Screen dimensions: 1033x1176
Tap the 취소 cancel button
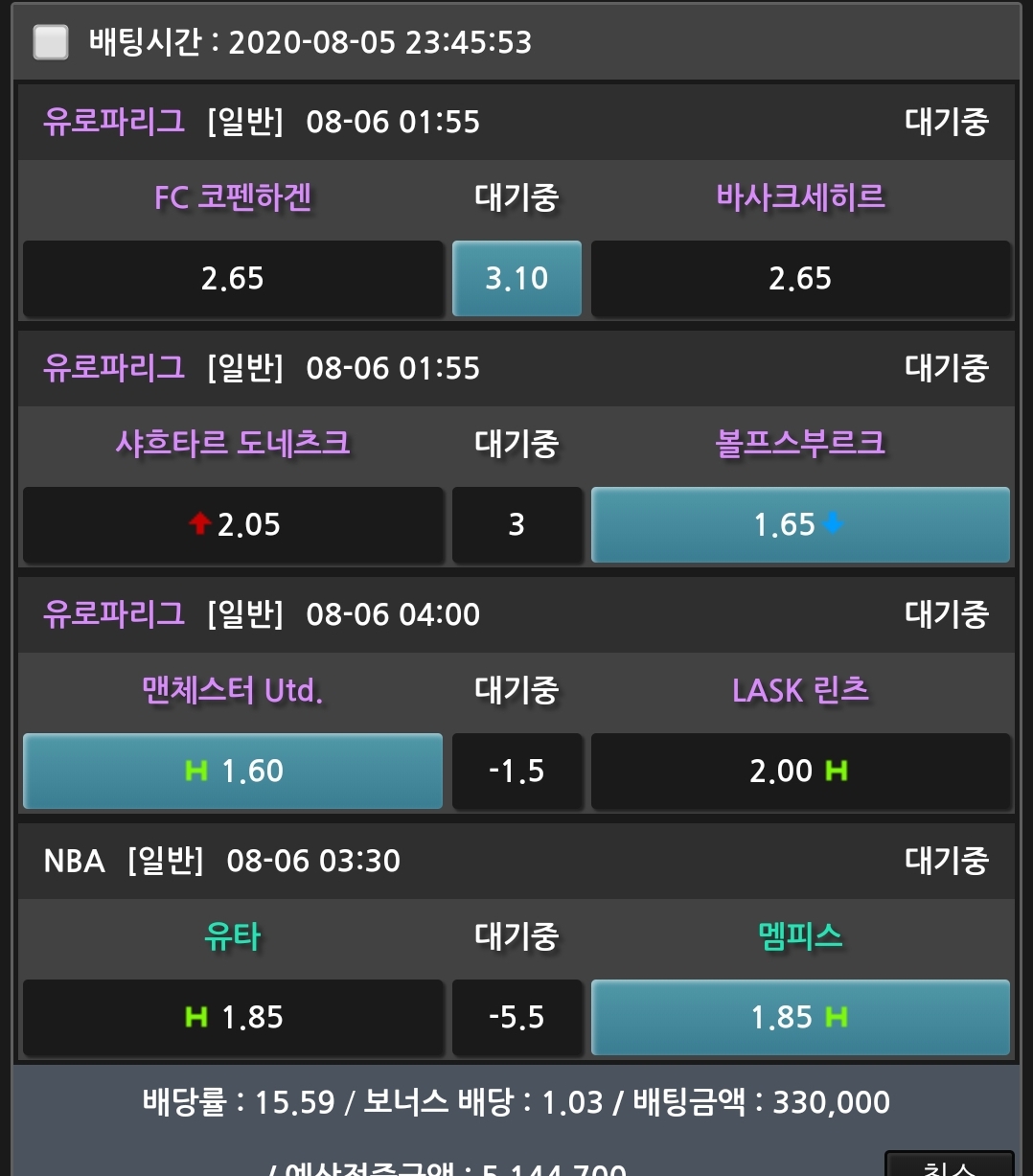tap(948, 1165)
